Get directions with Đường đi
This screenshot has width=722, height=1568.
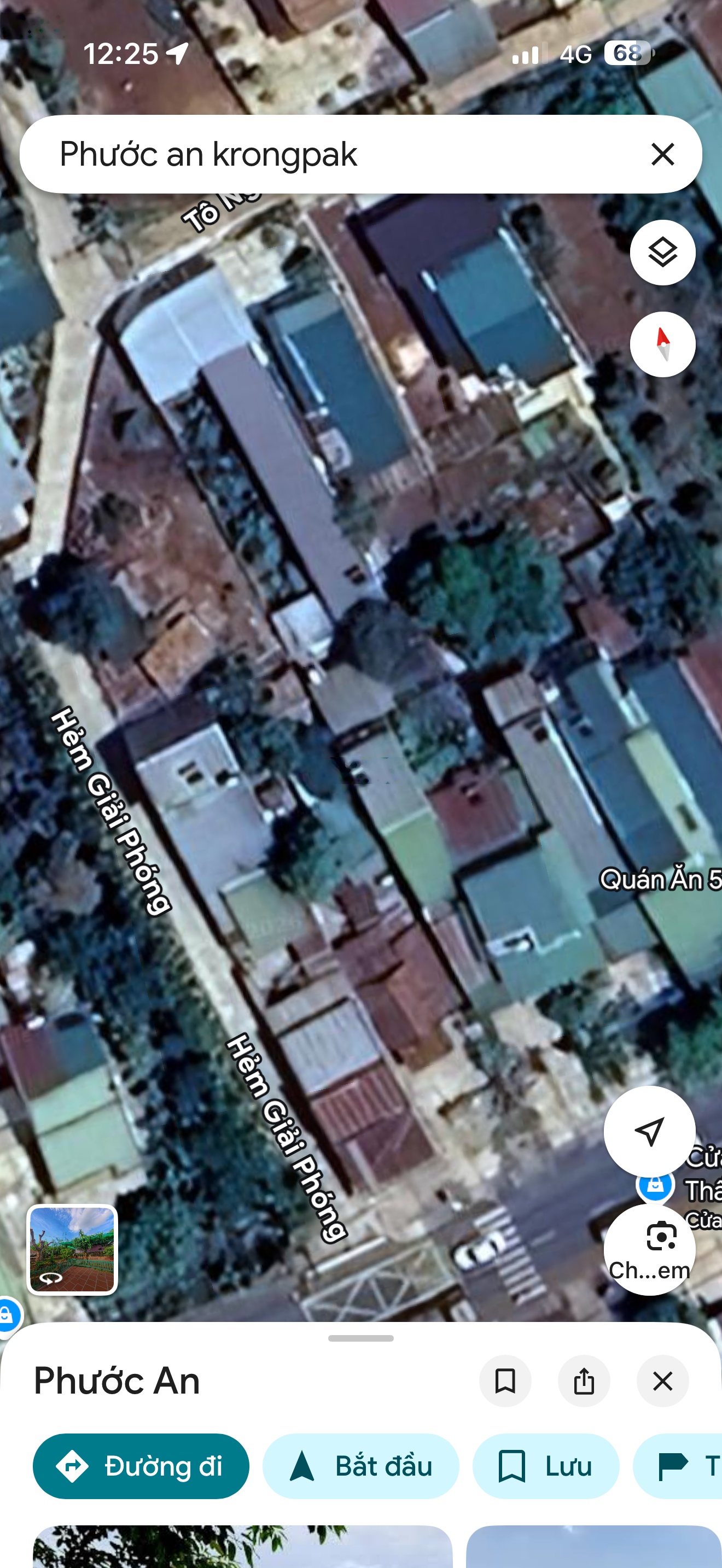point(141,1466)
